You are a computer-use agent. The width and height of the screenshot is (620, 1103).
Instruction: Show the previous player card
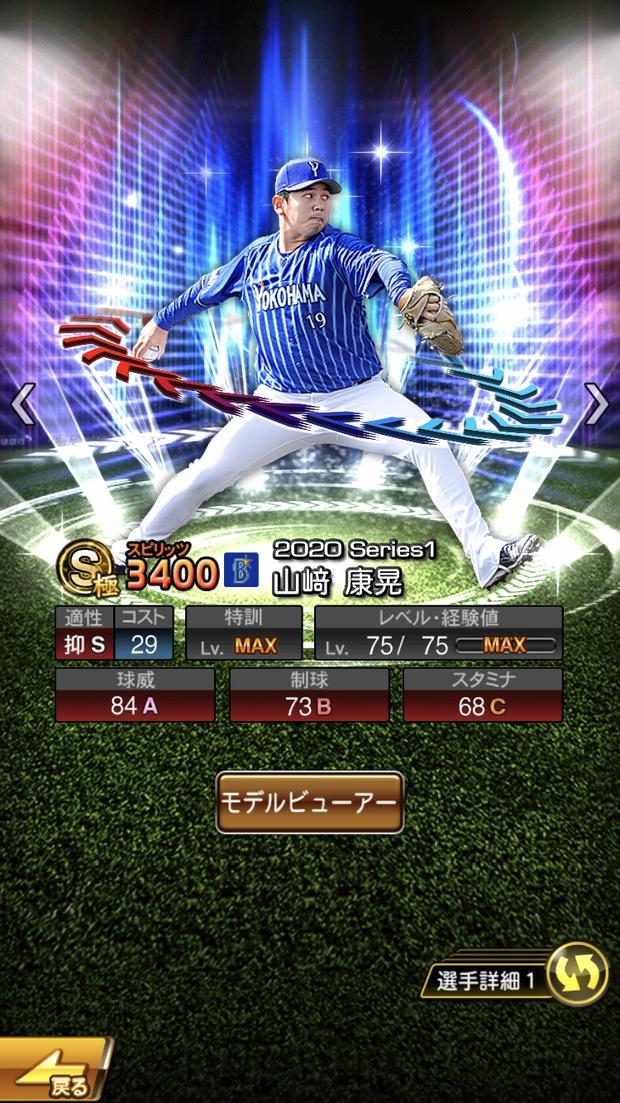pos(22,405)
